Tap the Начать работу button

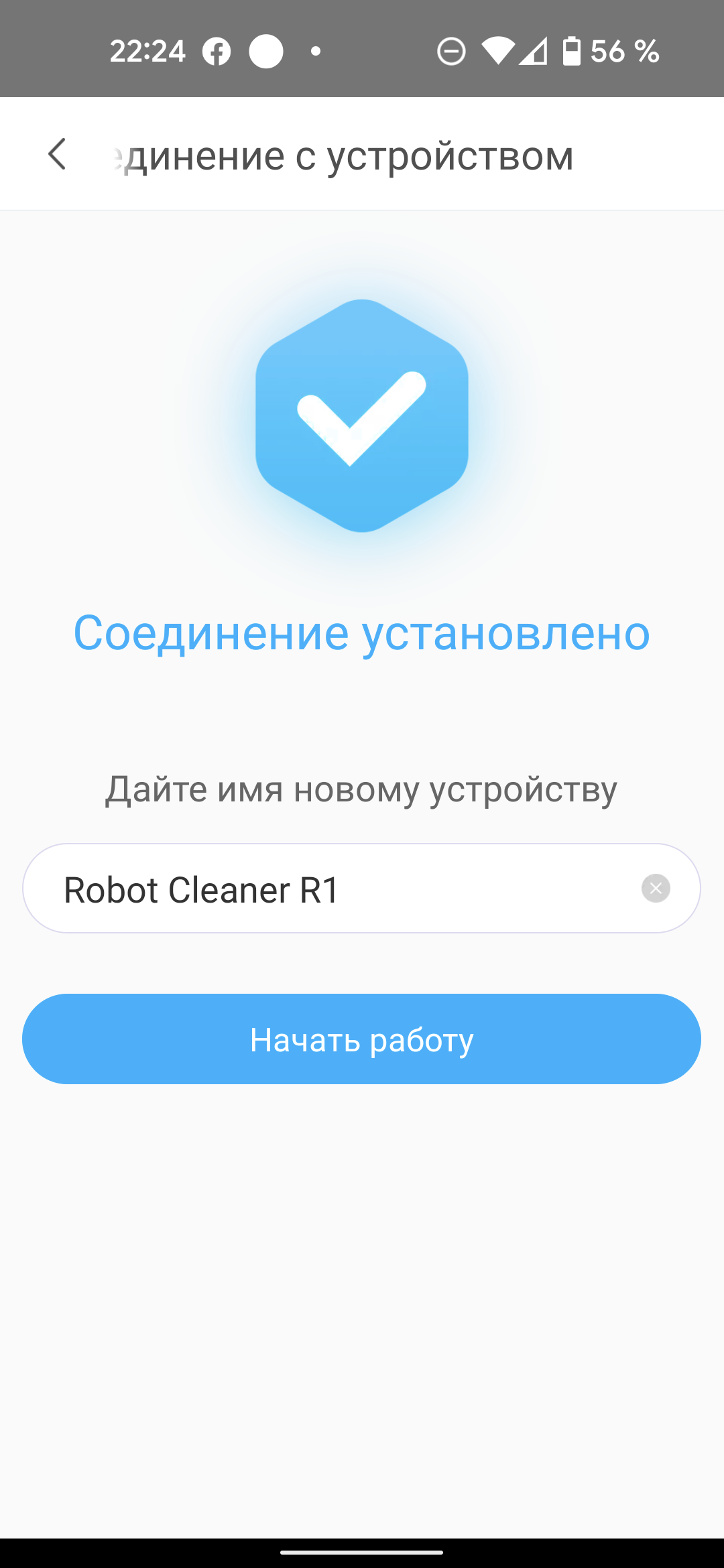point(361,1039)
